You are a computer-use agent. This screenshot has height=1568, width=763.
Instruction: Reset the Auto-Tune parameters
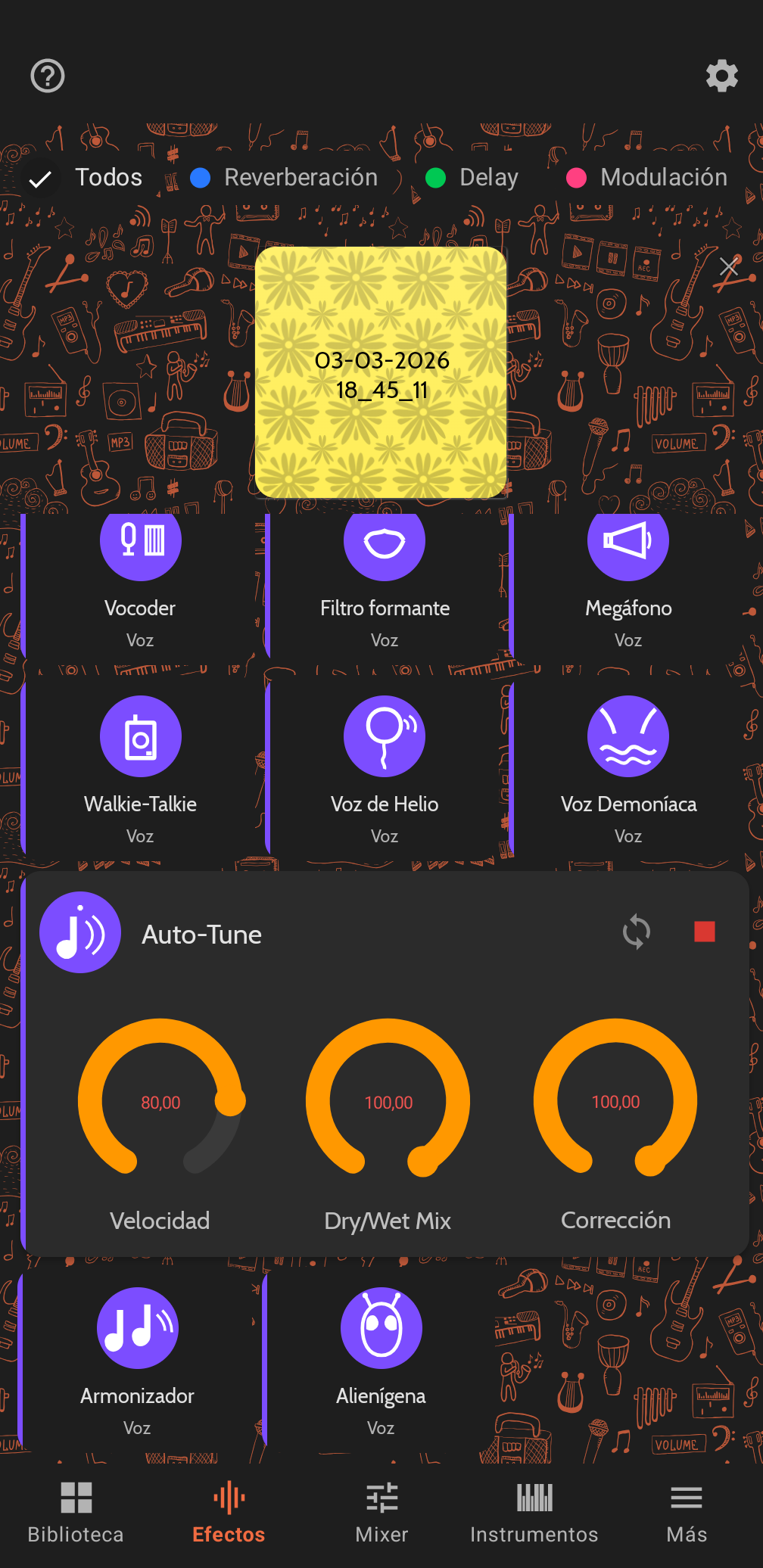(637, 932)
